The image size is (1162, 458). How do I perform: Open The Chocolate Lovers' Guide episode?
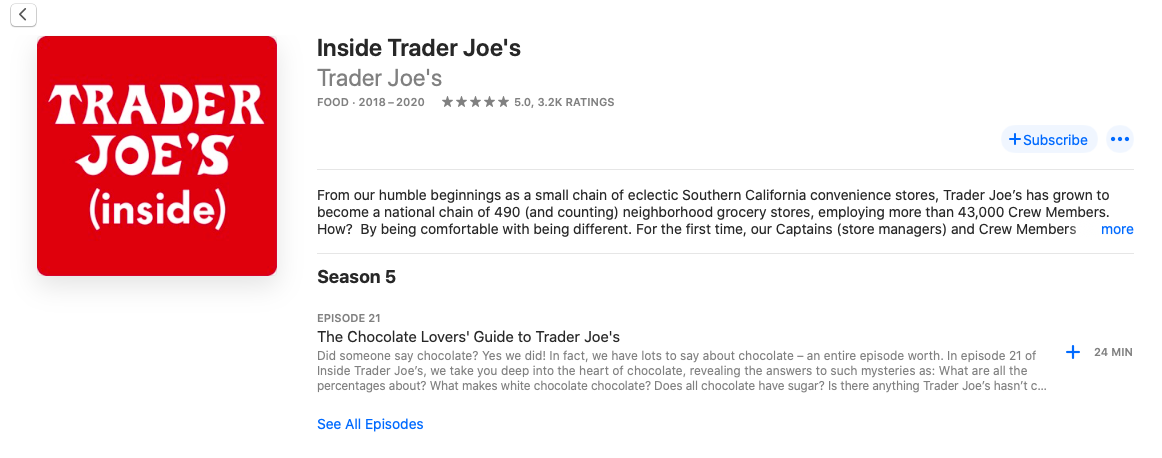coord(468,337)
